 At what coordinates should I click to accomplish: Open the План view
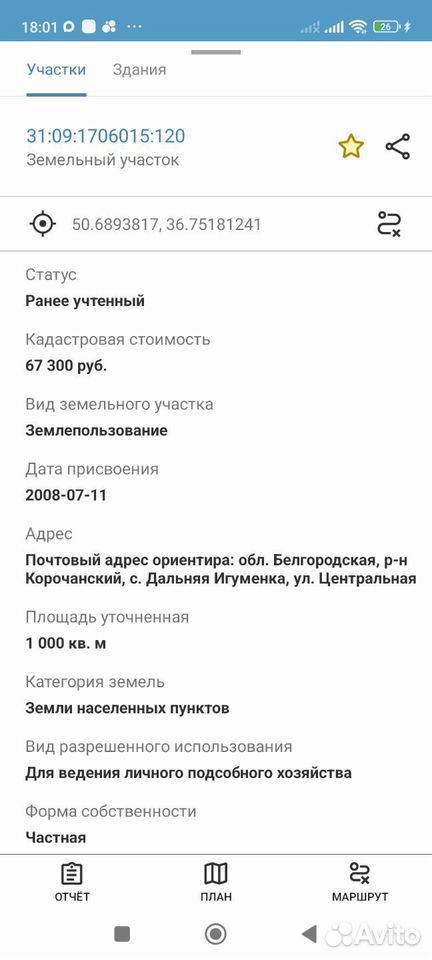click(215, 882)
